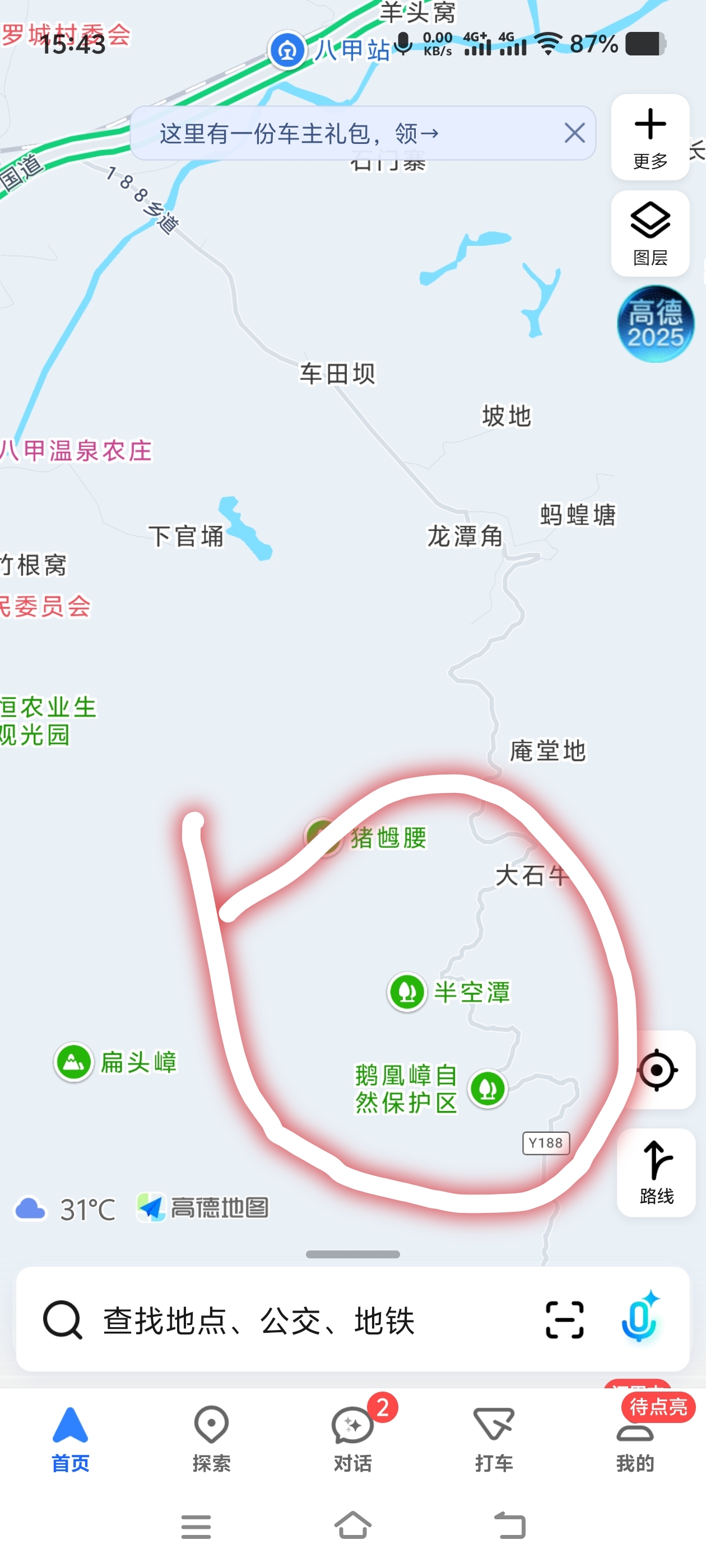Switch to the 对话 tab
The width and height of the screenshot is (706, 1568).
tap(352, 1438)
